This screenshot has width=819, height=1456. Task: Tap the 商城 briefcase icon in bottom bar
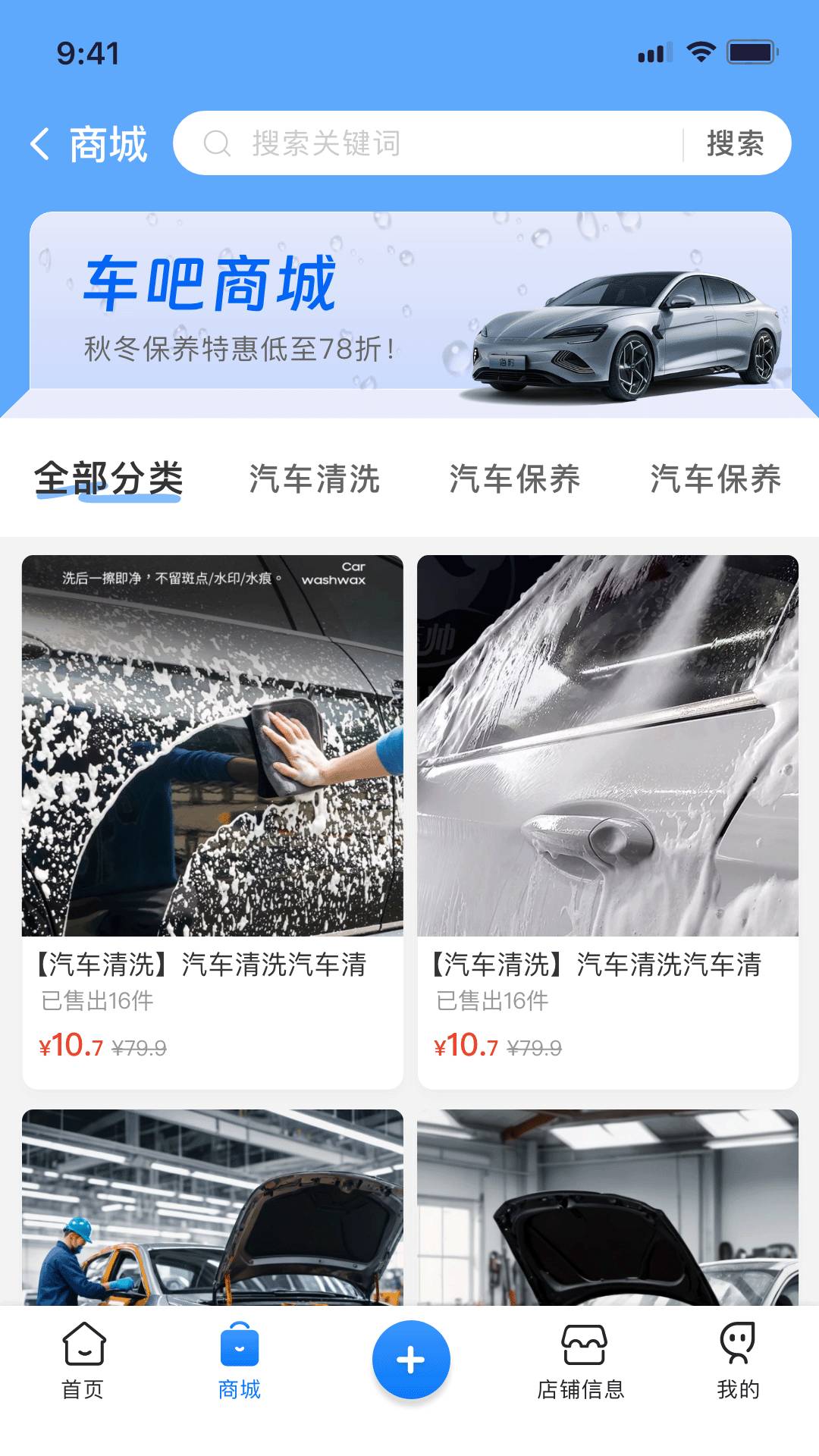pyautogui.click(x=241, y=1344)
